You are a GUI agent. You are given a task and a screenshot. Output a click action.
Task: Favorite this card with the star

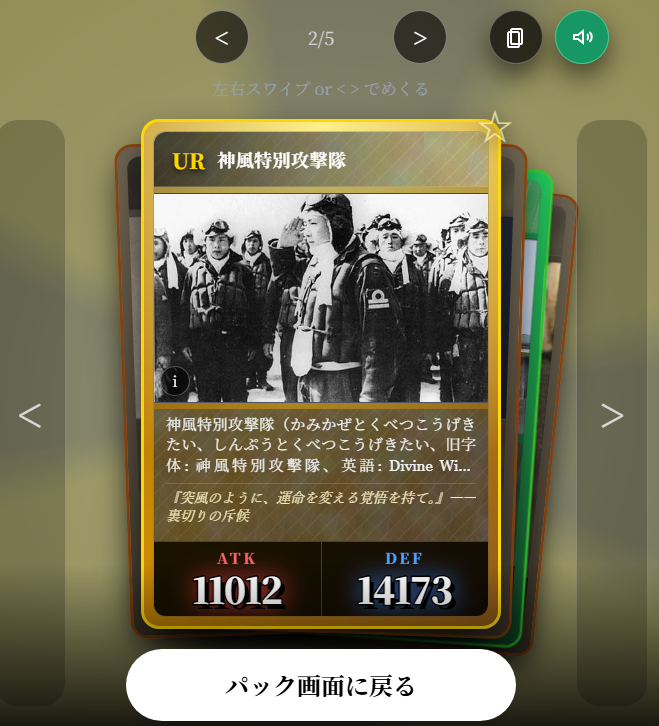pos(494,127)
